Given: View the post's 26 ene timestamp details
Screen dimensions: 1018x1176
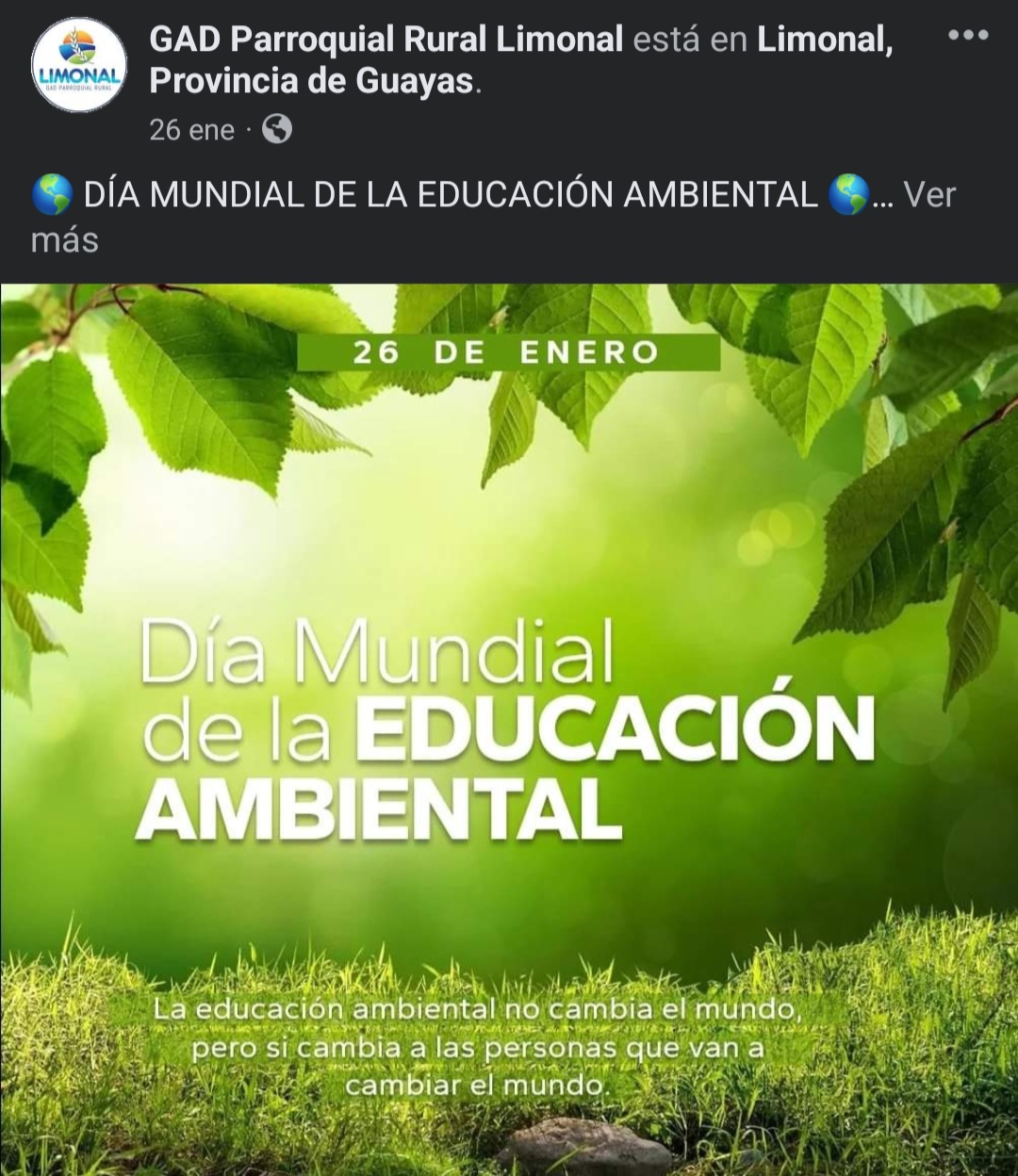Looking at the screenshot, I should coord(191,129).
